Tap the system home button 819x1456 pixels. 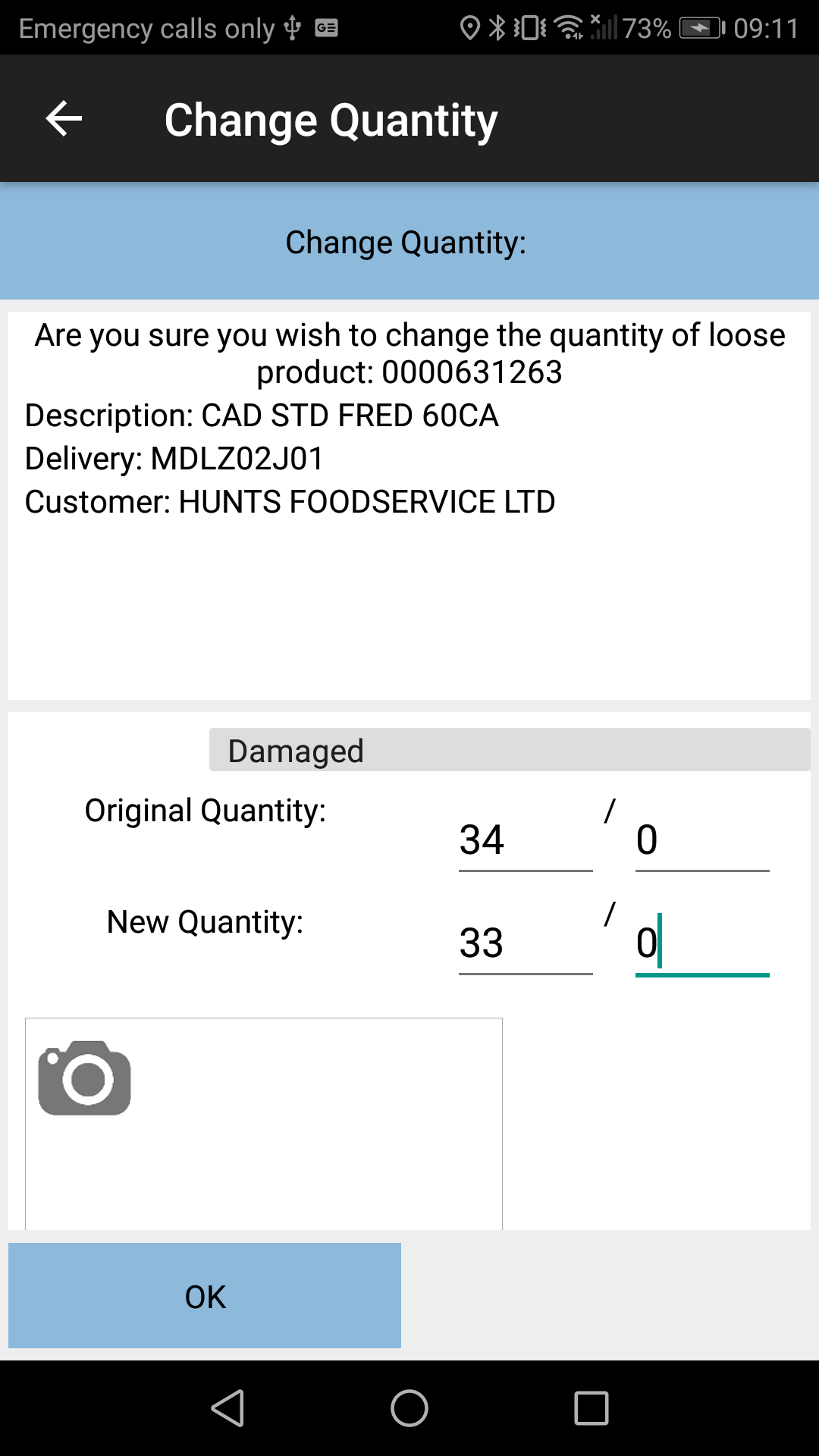409,1408
